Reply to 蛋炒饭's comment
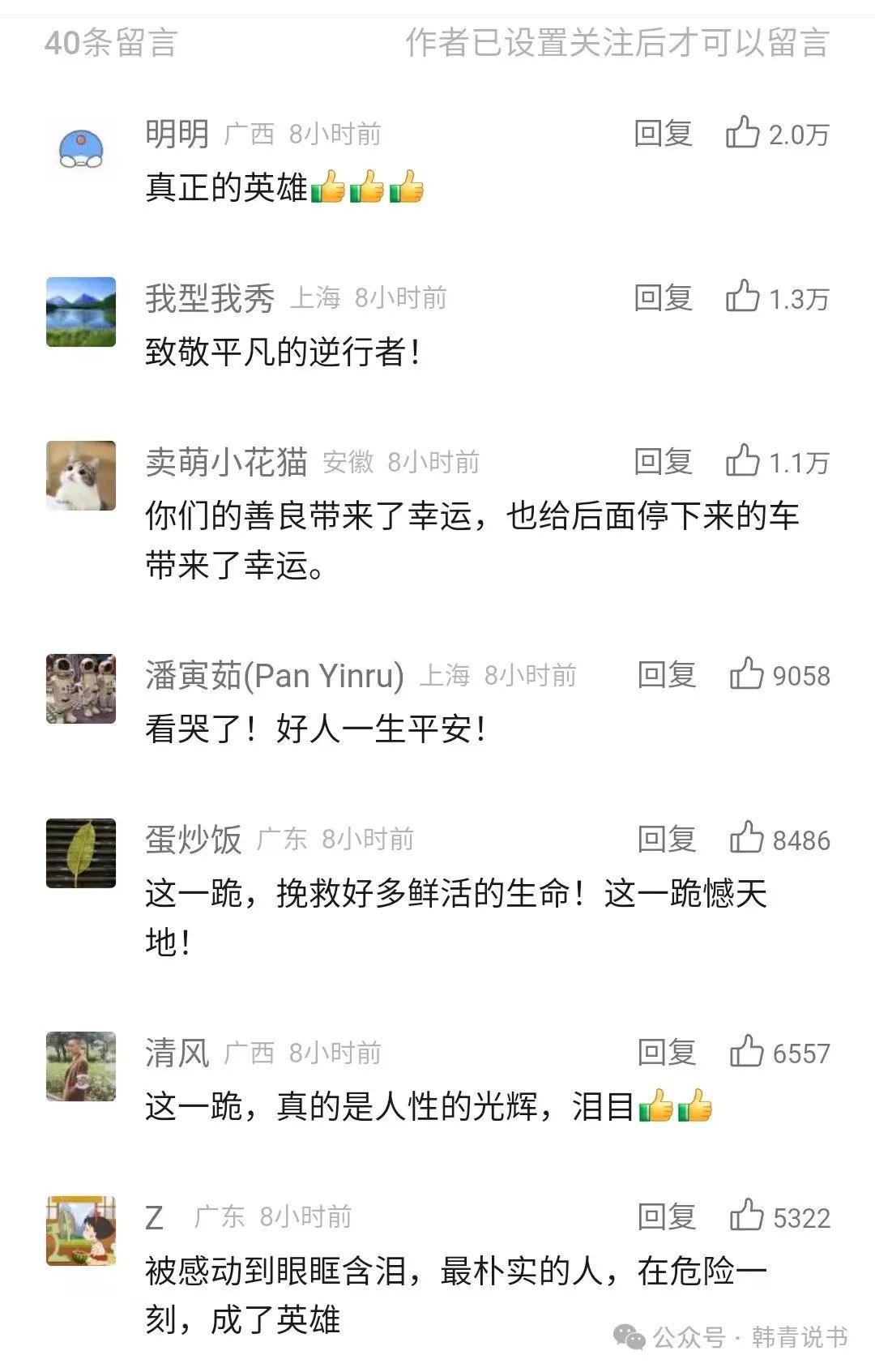 pos(666,839)
